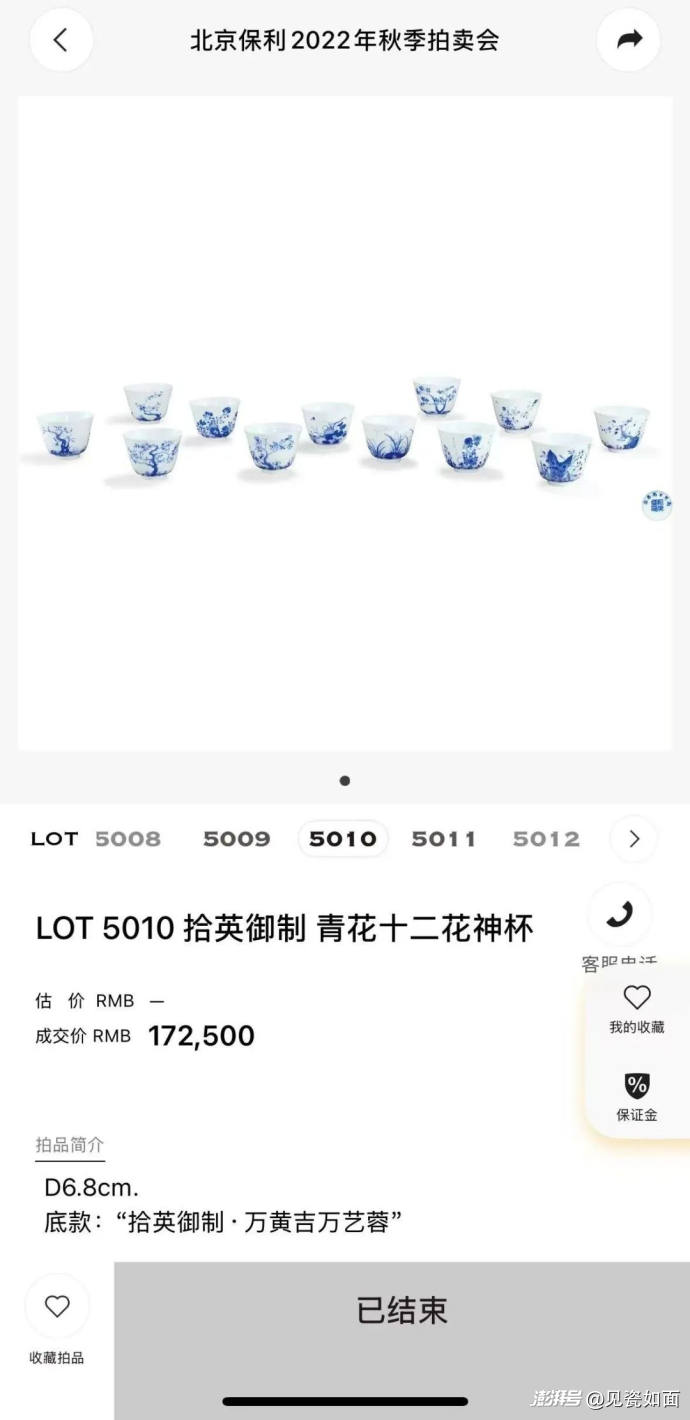Add this lot to 收藏拍品
Image resolution: width=690 pixels, height=1420 pixels.
(57, 1318)
